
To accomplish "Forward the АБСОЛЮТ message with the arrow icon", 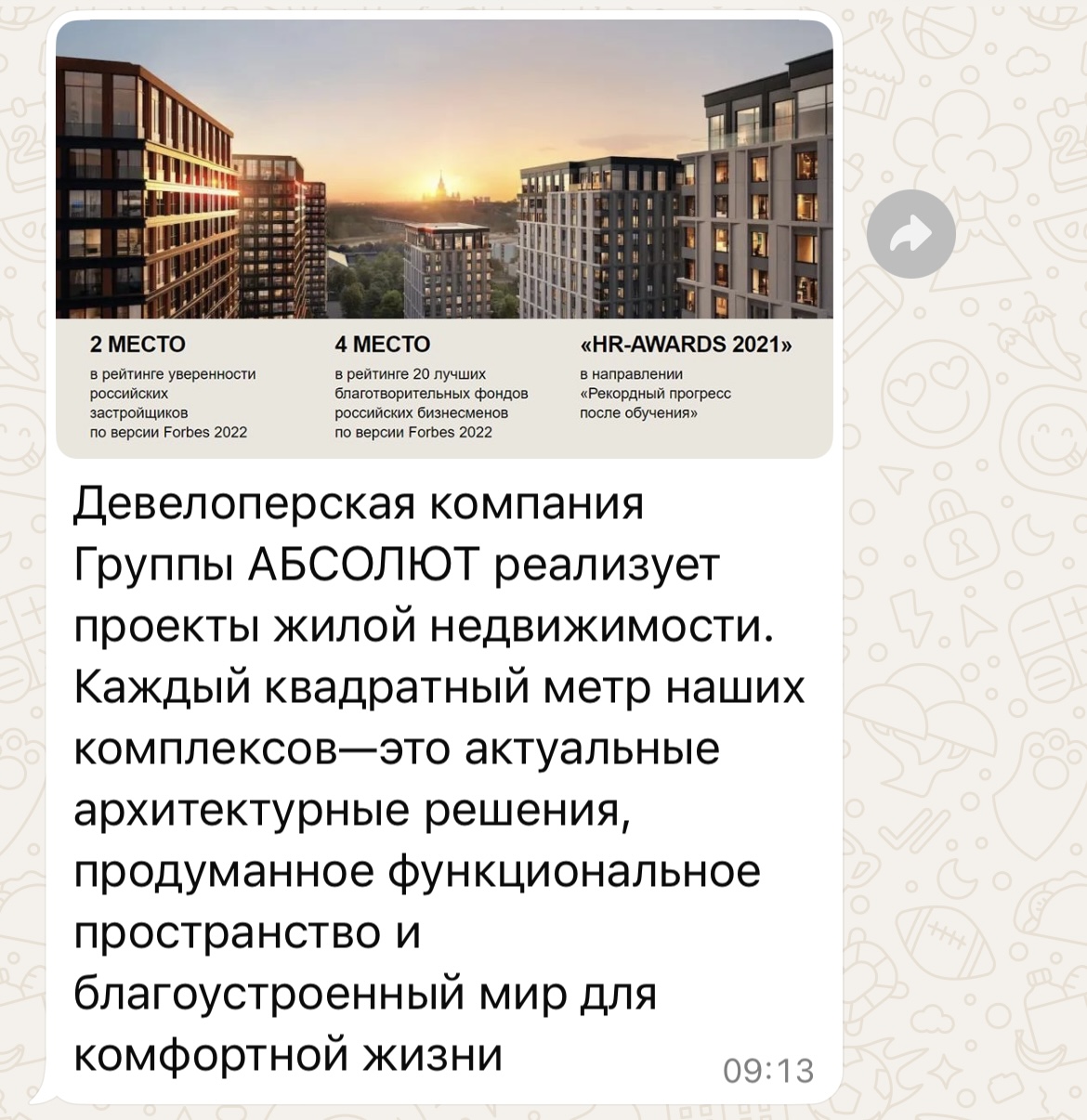I will click(x=910, y=233).
